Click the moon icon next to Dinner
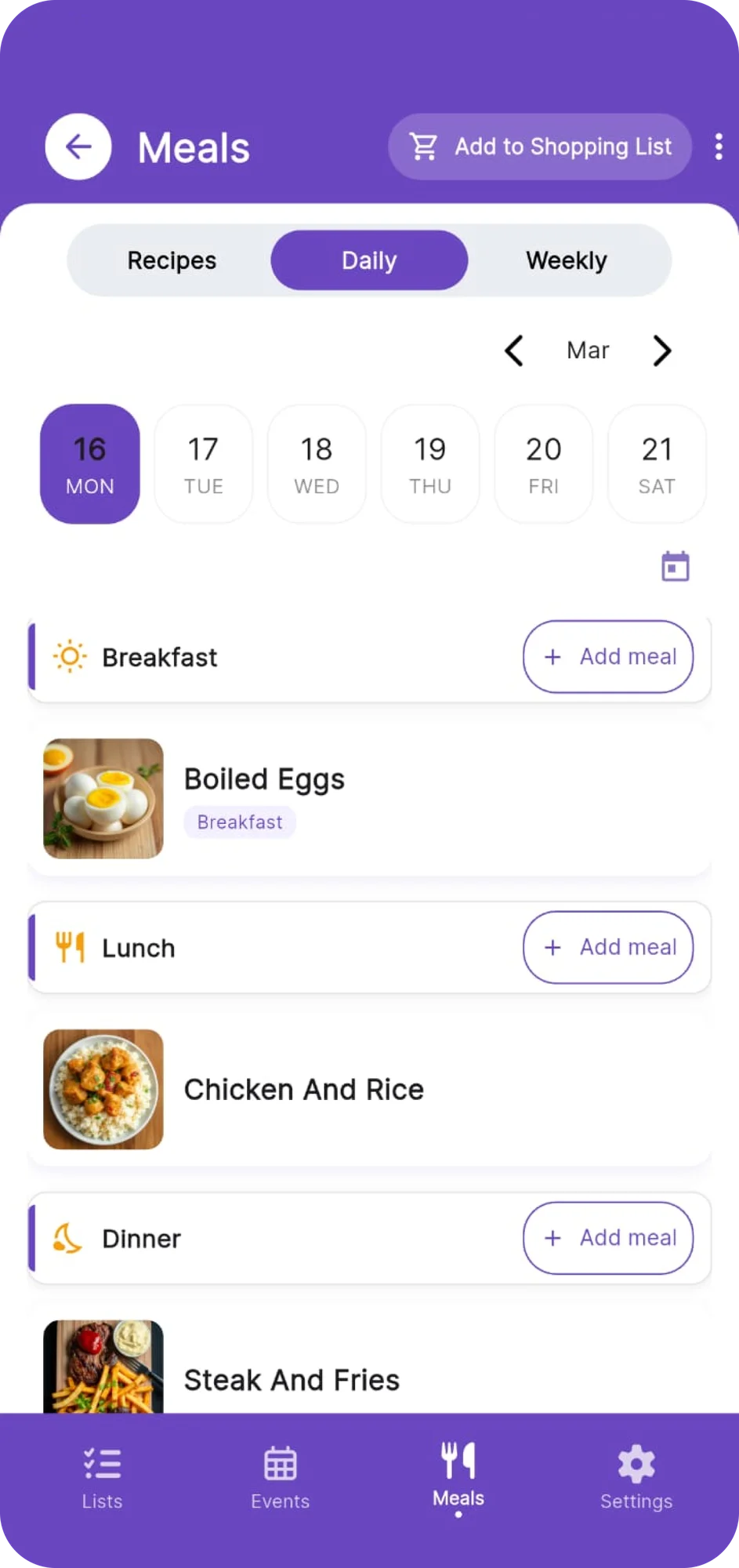This screenshot has width=739, height=1568. (70, 1237)
